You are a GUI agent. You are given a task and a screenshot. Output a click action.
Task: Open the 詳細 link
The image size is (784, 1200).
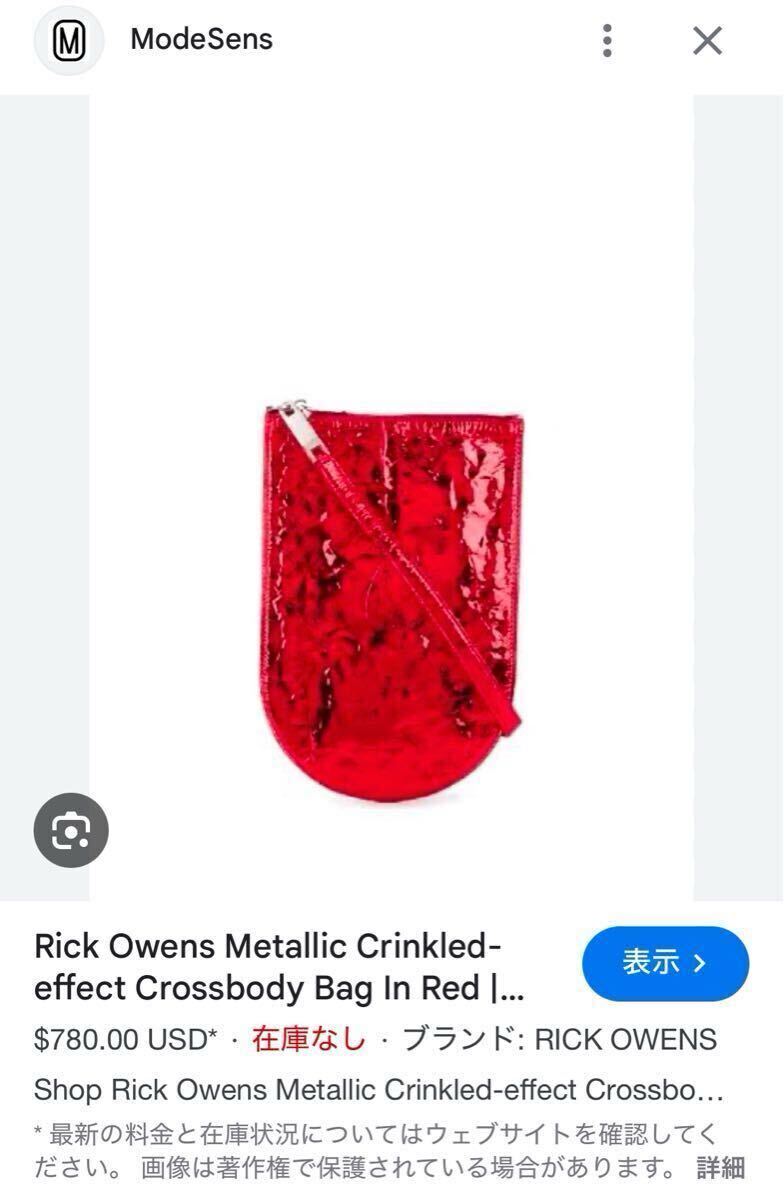tap(720, 1167)
